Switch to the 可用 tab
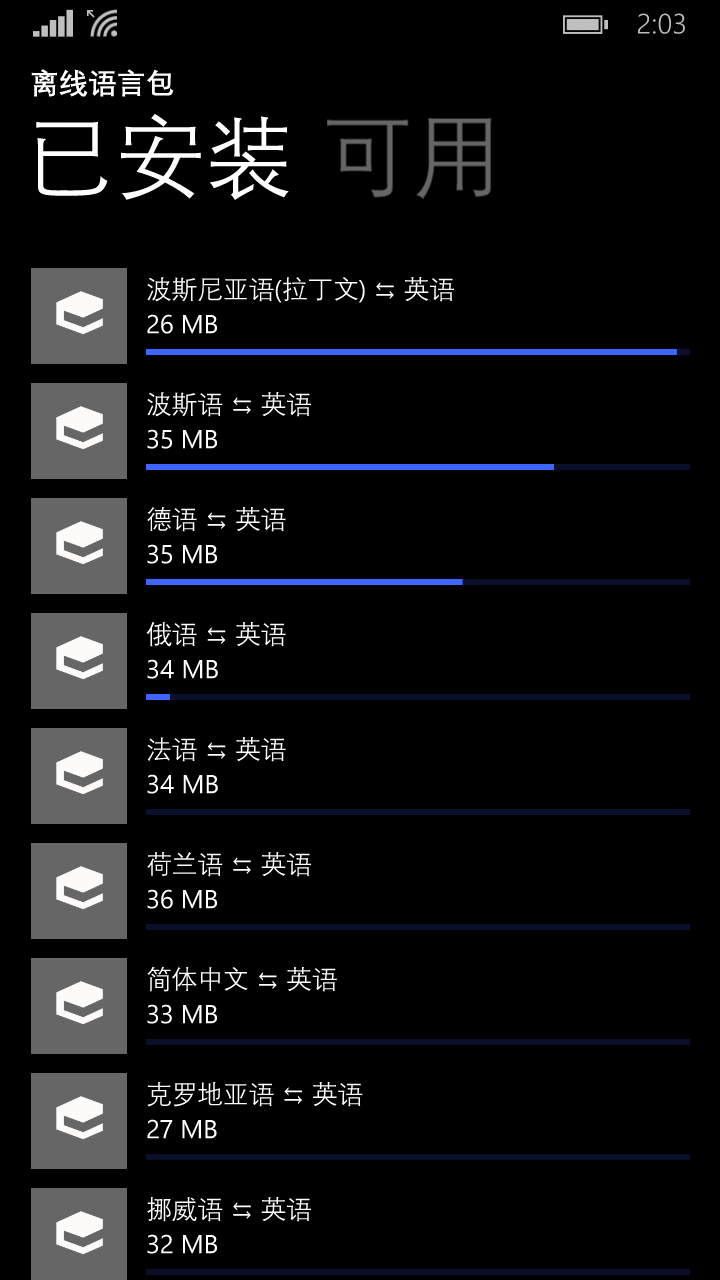 click(x=411, y=158)
